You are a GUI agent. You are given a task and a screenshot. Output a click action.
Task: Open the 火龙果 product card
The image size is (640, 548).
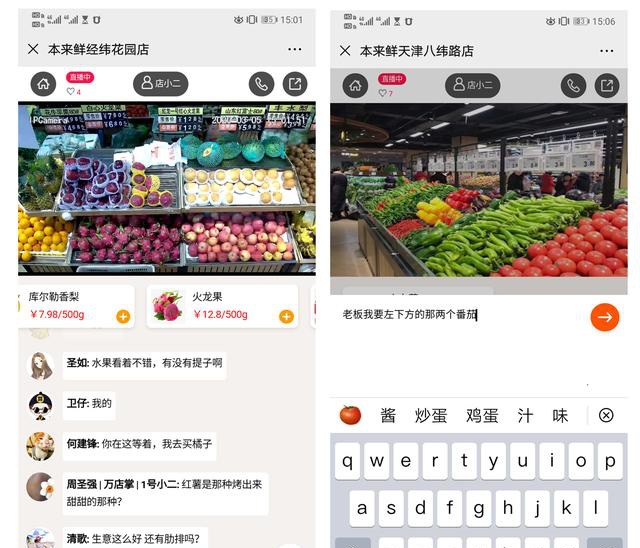tap(222, 306)
